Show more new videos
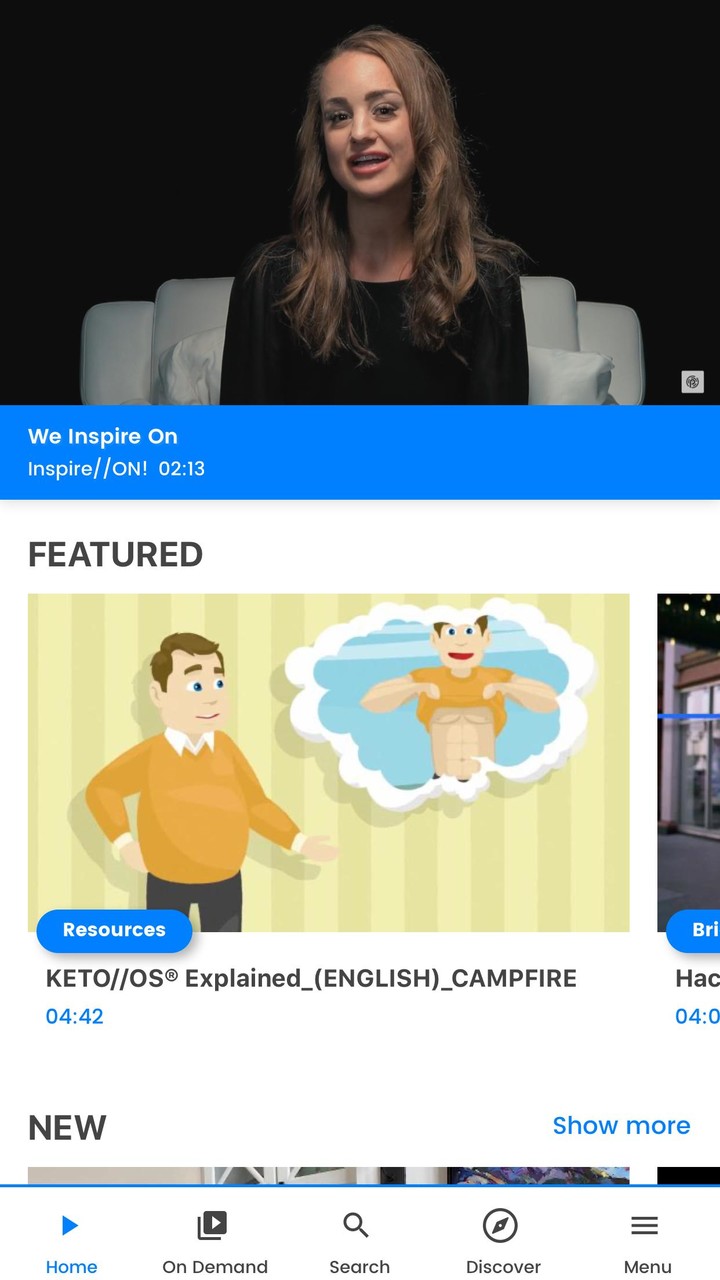 (x=621, y=1125)
